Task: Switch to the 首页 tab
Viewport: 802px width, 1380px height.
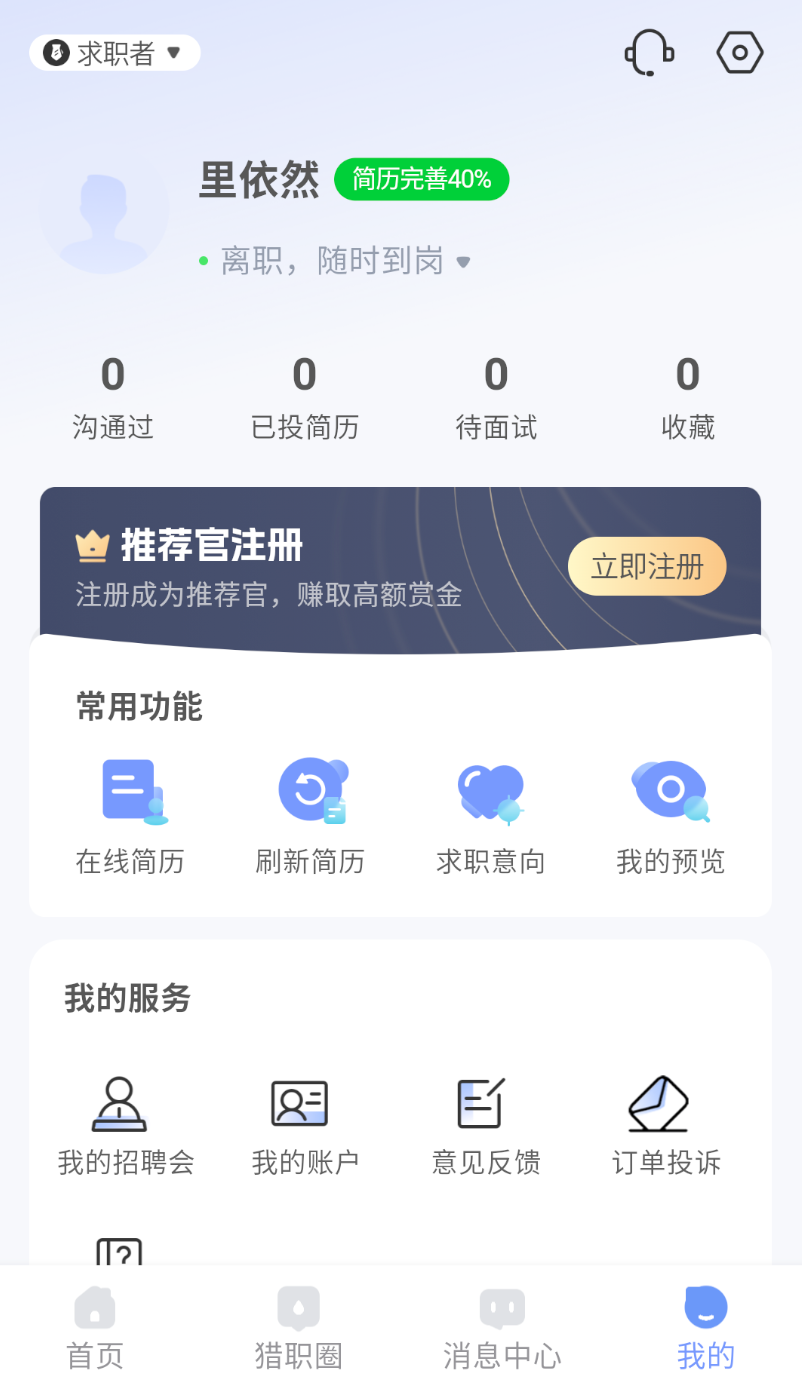Action: click(x=94, y=1325)
